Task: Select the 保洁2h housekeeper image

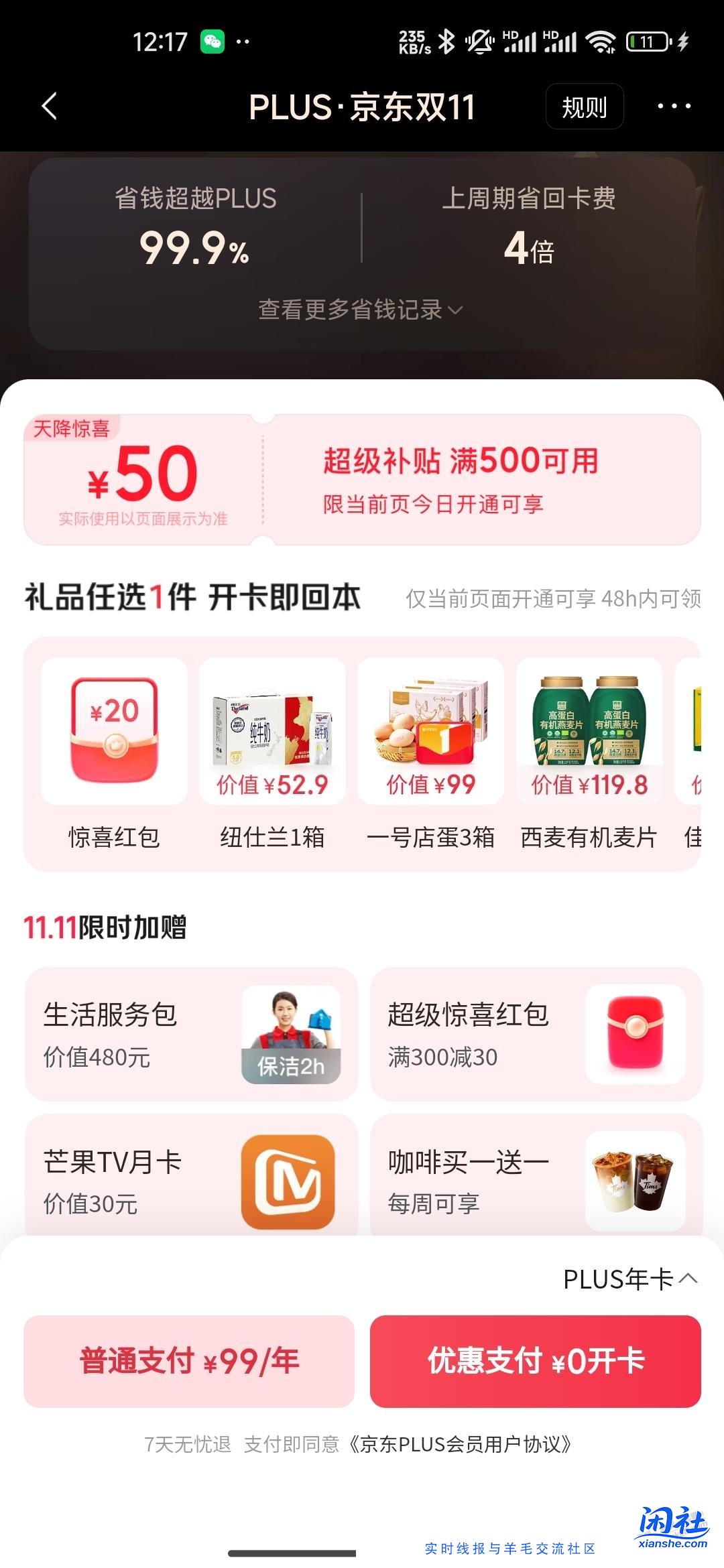Action: pyautogui.click(x=293, y=1035)
